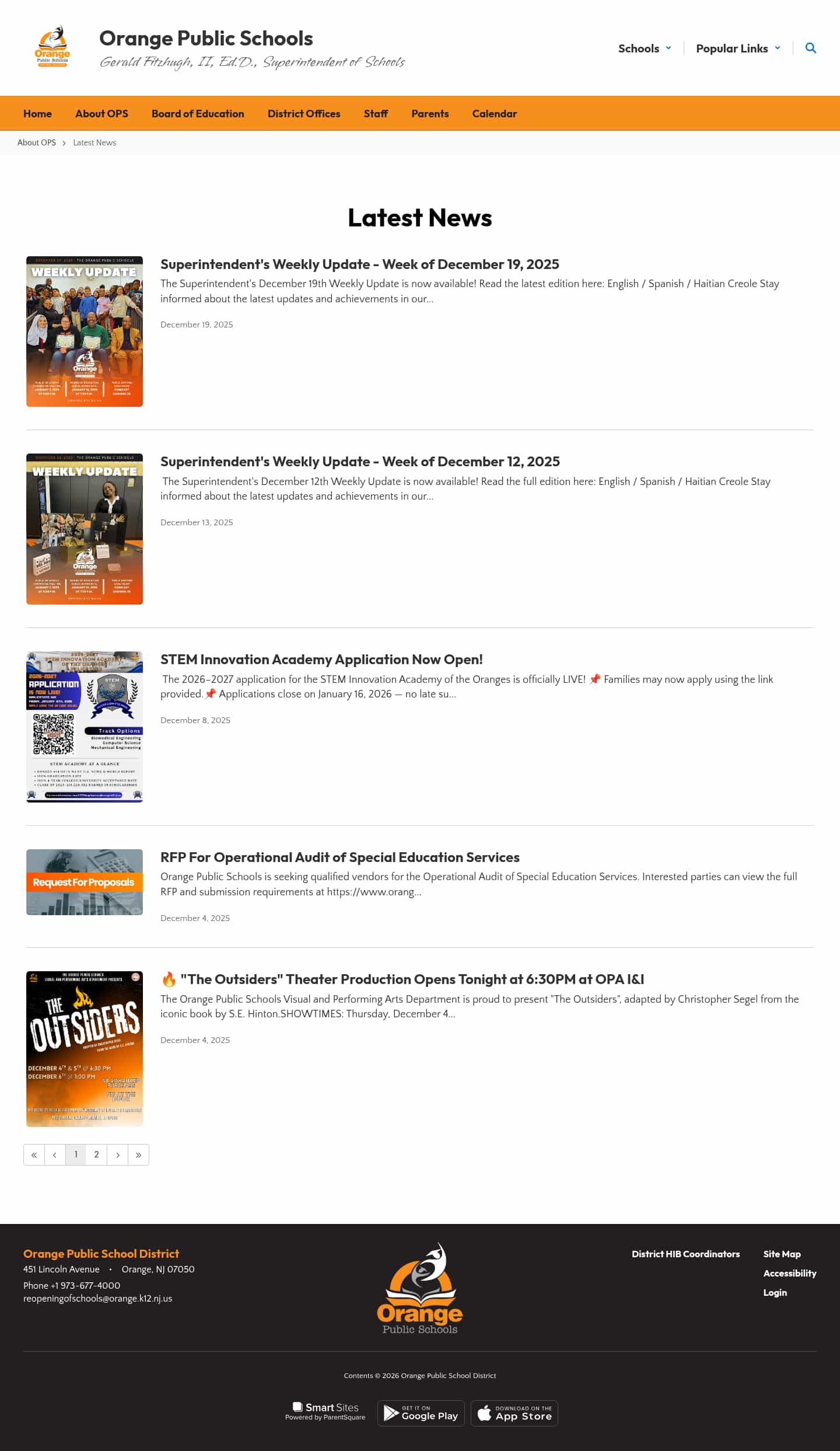
Task: Open The Outsiders poster thumbnail
Action: tap(85, 1048)
